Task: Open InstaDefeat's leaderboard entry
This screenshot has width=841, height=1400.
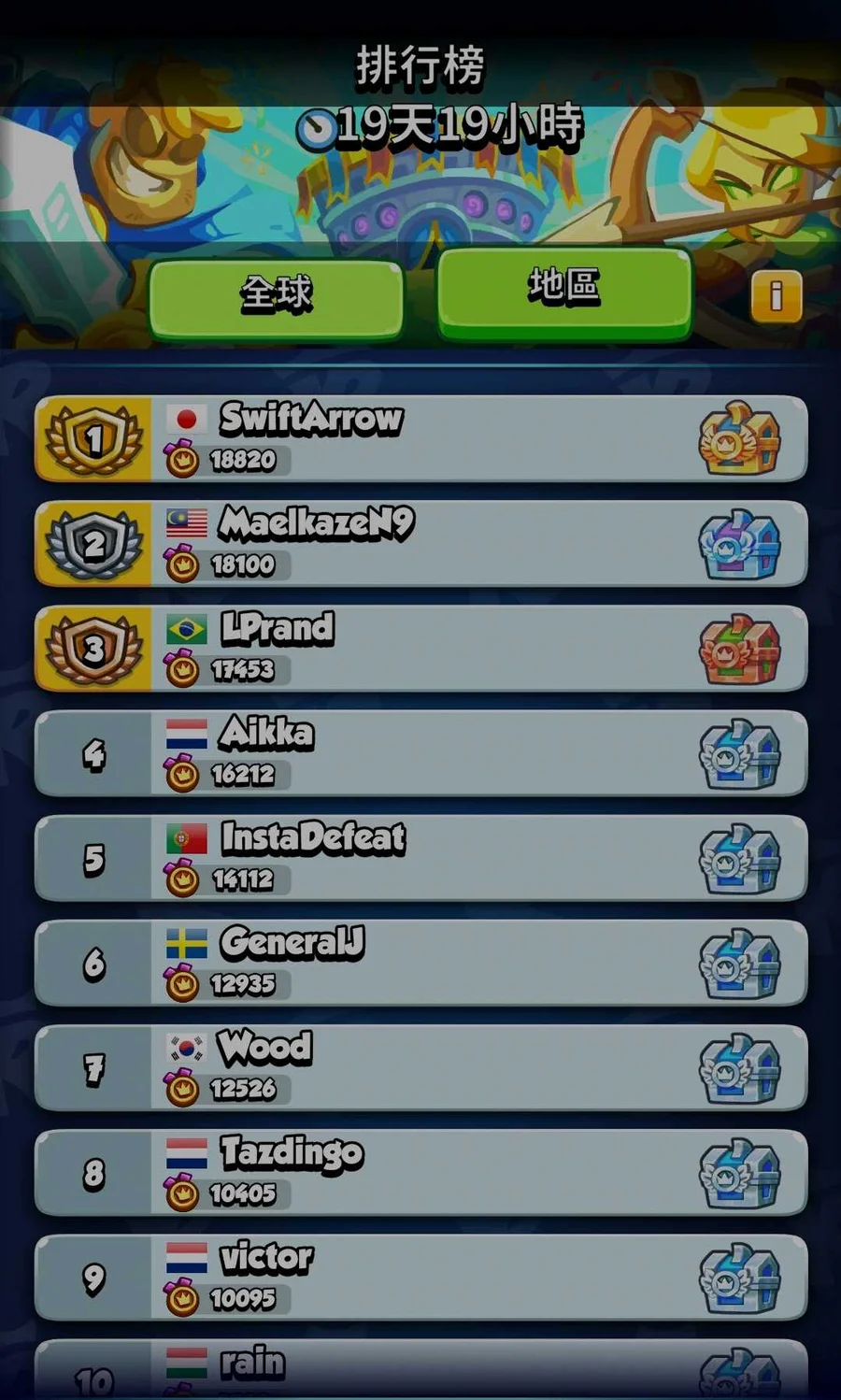Action: point(420,857)
